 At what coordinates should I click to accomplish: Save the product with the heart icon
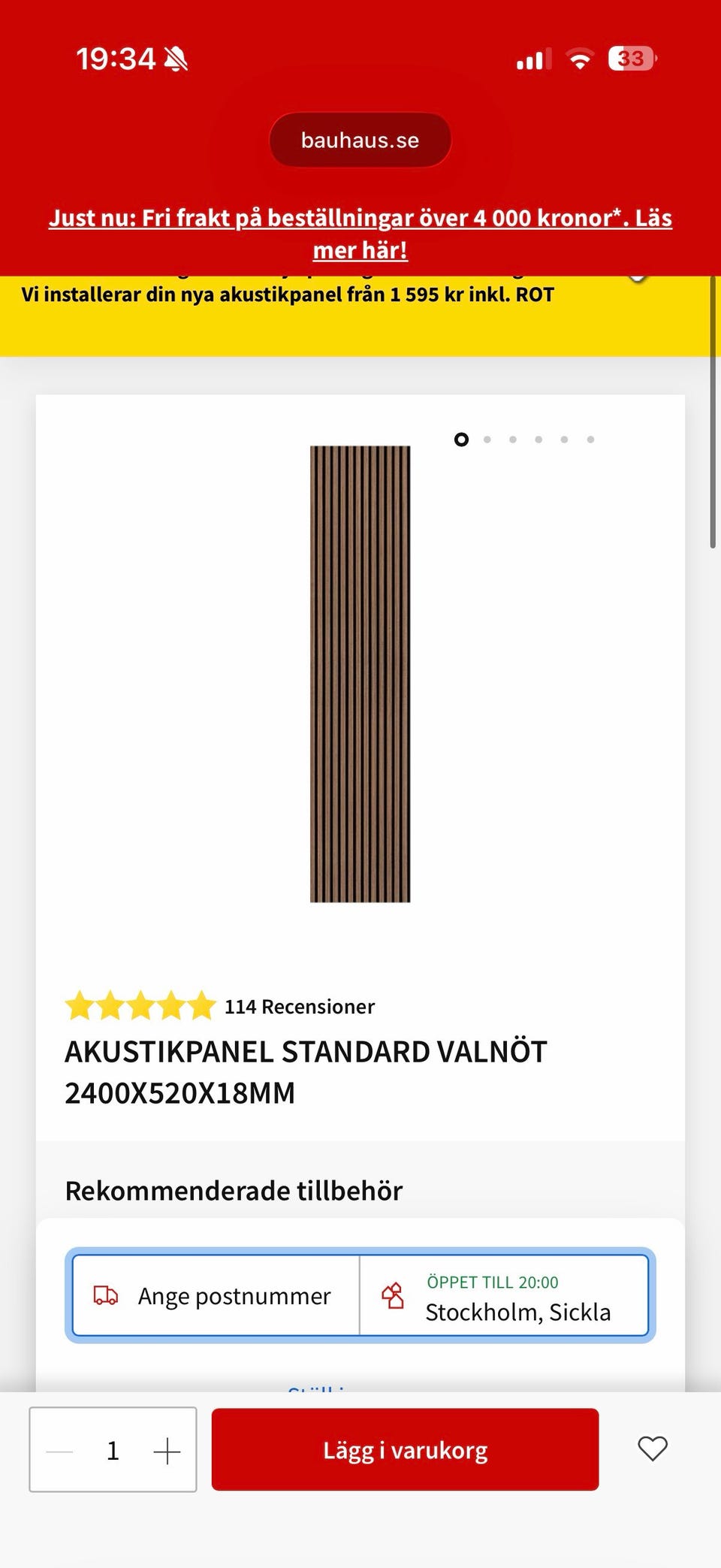pyautogui.click(x=652, y=1448)
